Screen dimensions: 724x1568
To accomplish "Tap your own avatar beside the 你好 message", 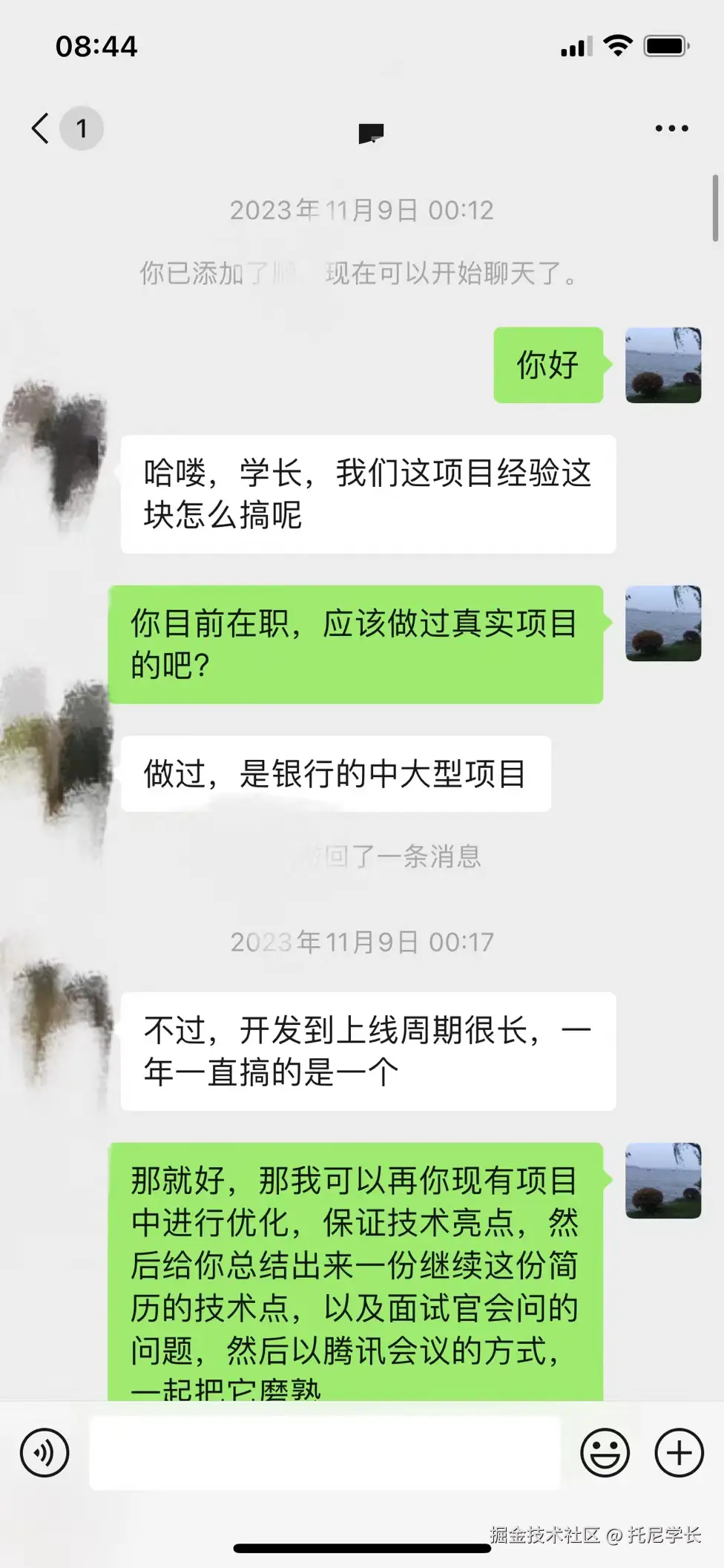I will click(662, 365).
